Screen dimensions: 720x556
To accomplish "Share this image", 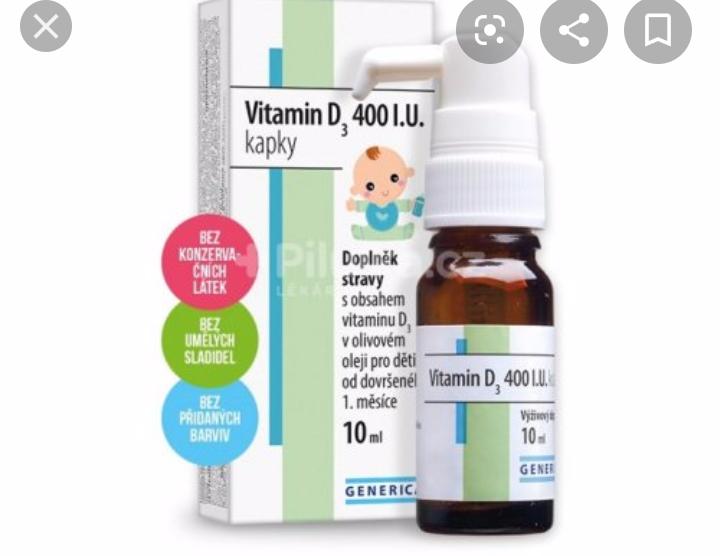I will click(x=574, y=30).
